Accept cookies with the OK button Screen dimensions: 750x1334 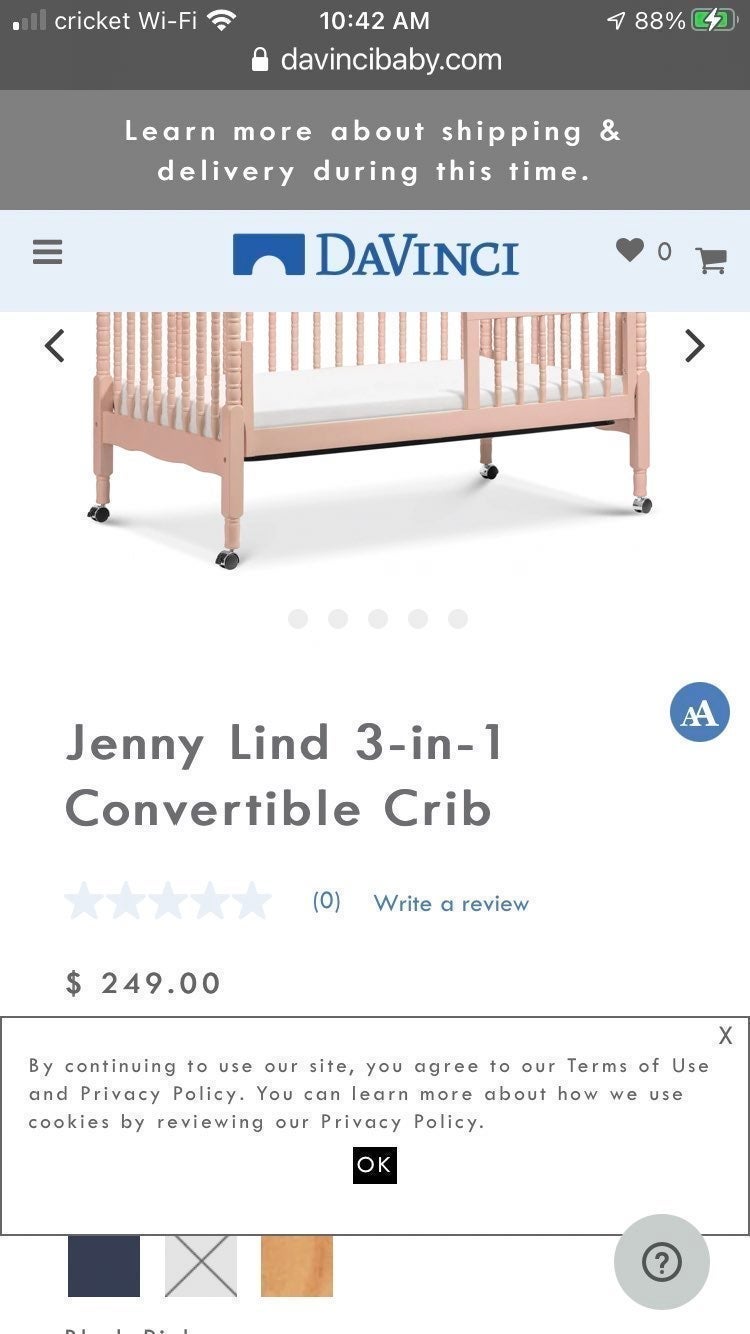pyautogui.click(x=375, y=1165)
